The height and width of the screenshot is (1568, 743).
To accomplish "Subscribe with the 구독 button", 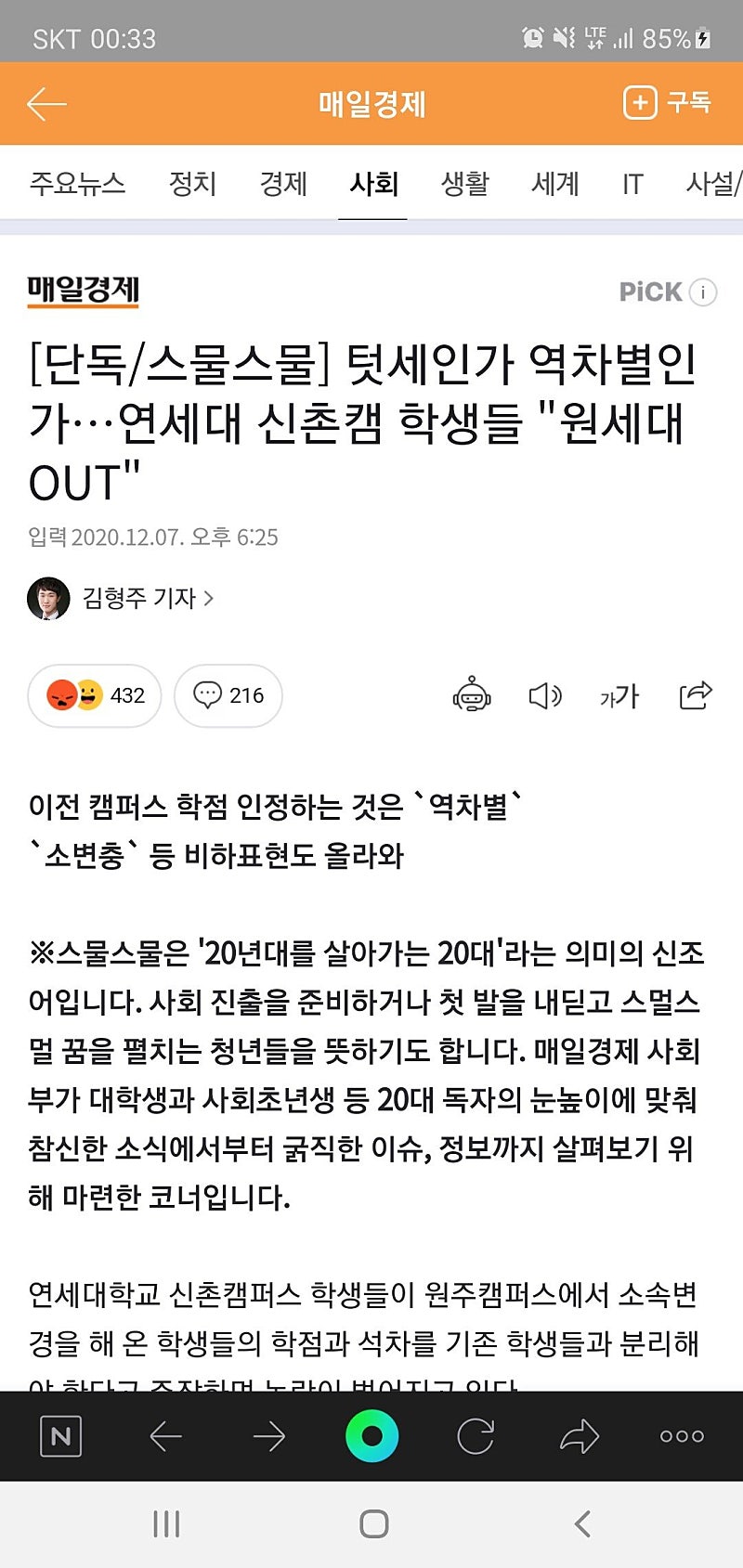I will point(666,102).
